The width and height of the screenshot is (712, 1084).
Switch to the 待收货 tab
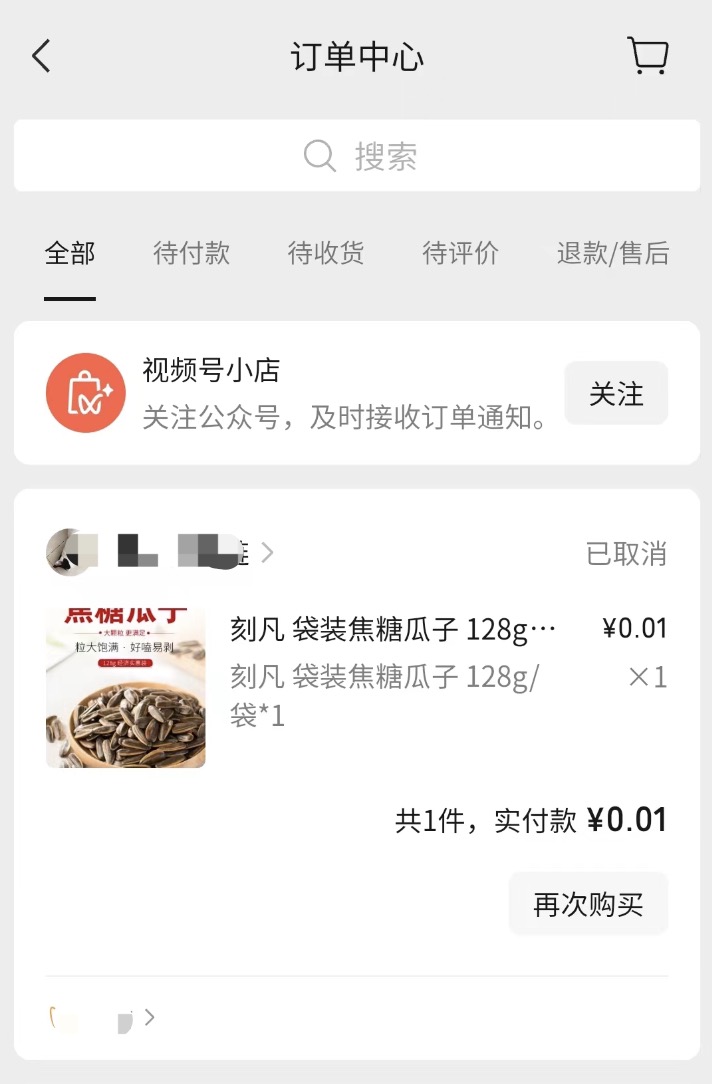coord(326,254)
